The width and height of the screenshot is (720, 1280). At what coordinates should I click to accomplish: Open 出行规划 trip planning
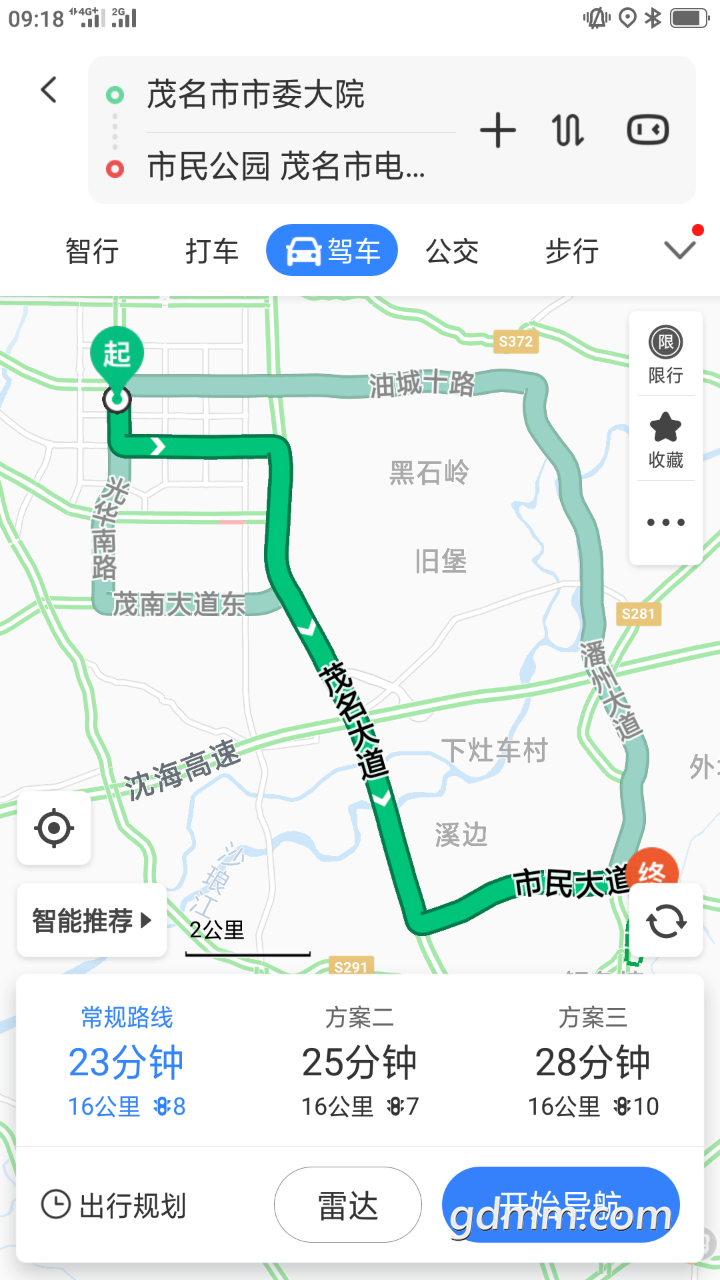(x=113, y=1205)
